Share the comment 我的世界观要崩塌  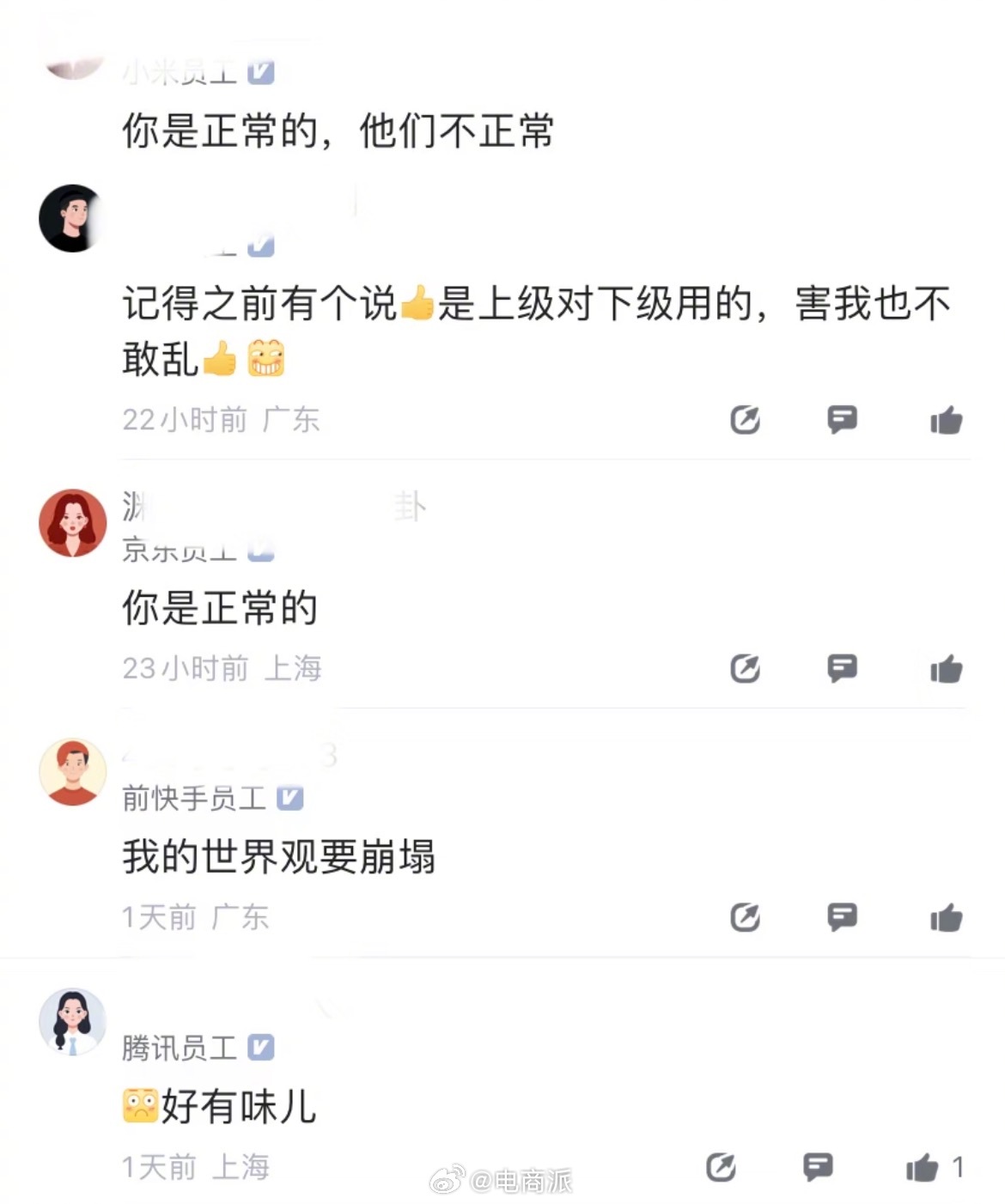pos(745,916)
